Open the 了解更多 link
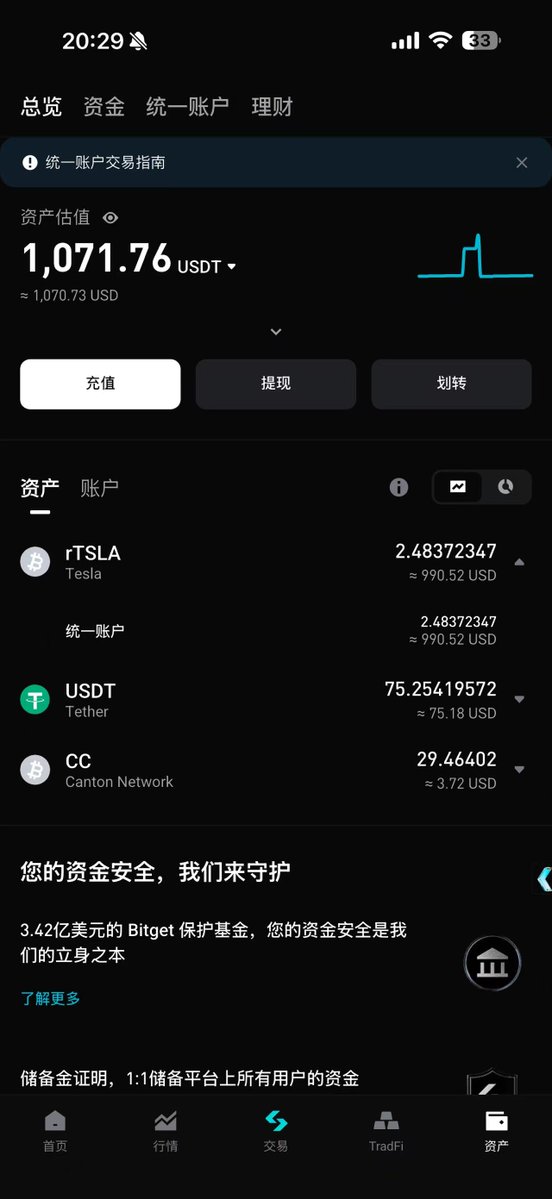This screenshot has height=1199, width=552. tap(50, 998)
